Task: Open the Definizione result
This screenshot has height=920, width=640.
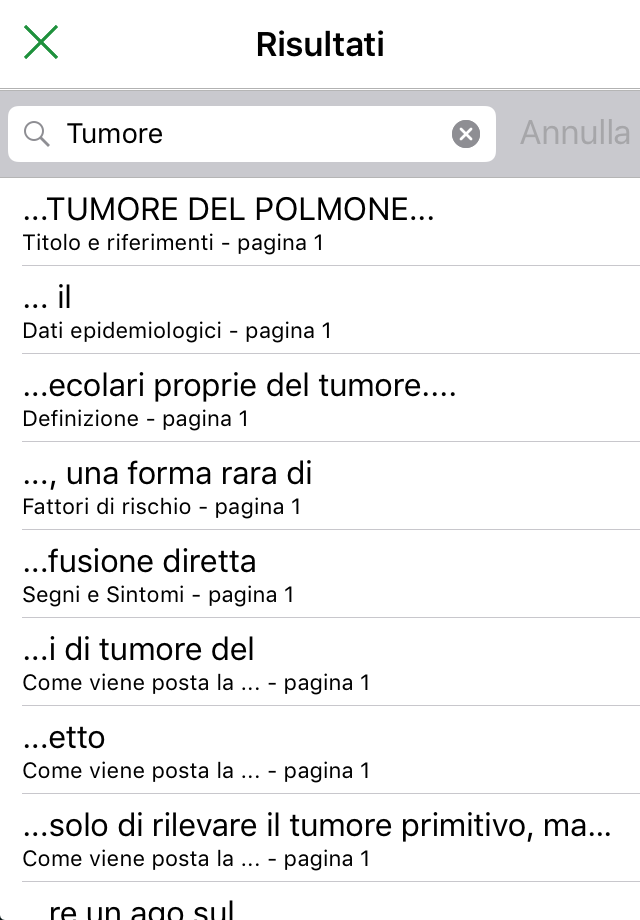Action: click(x=320, y=399)
